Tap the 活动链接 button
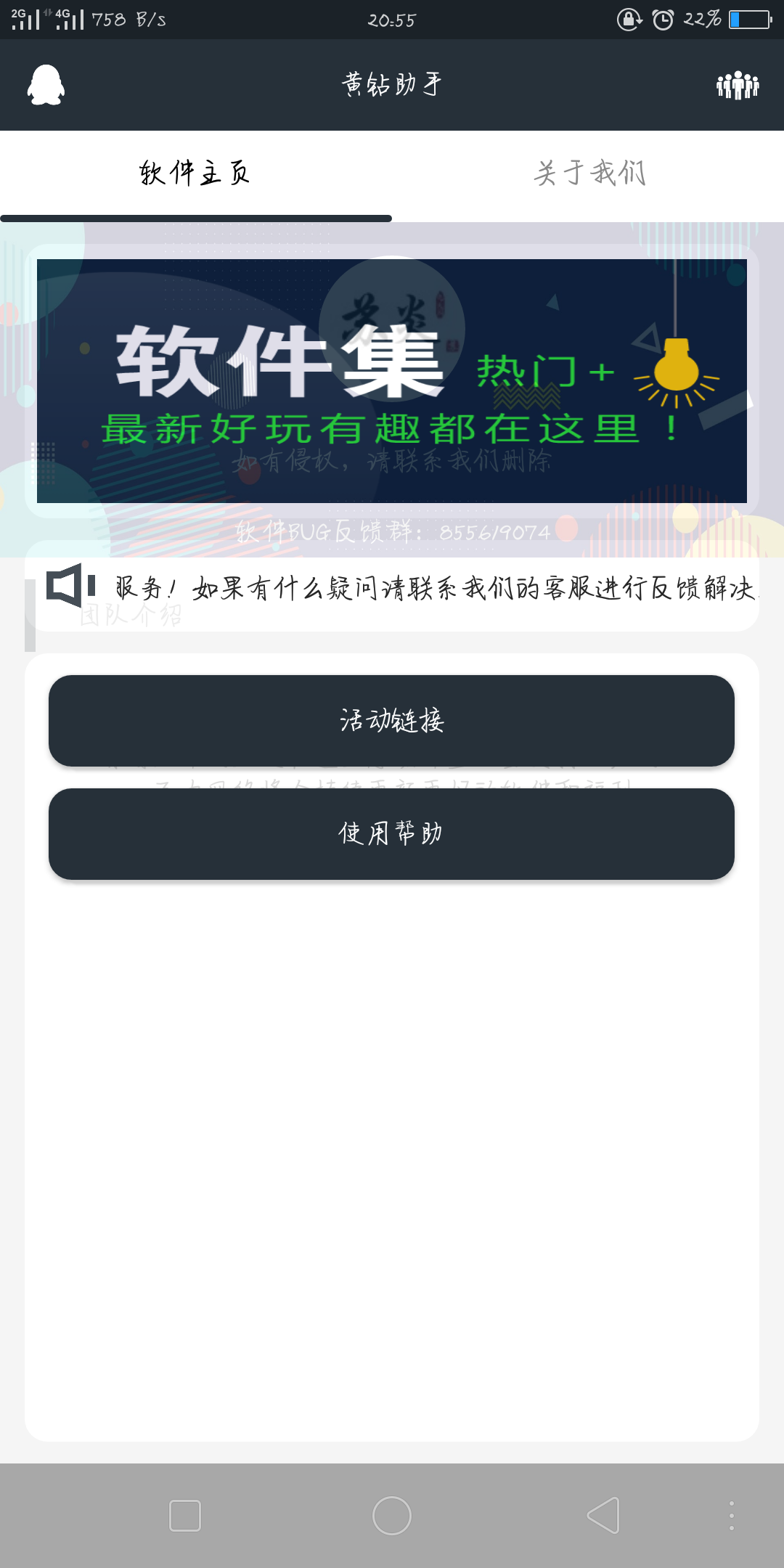 (x=391, y=721)
